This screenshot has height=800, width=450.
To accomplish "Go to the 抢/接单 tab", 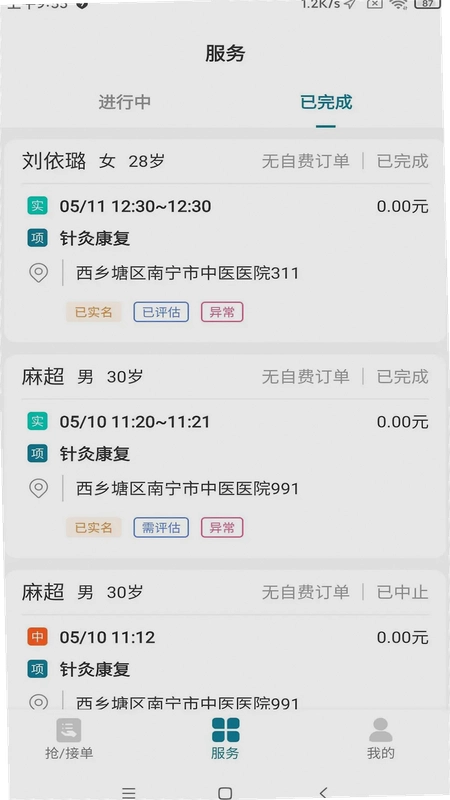I will [x=69, y=738].
